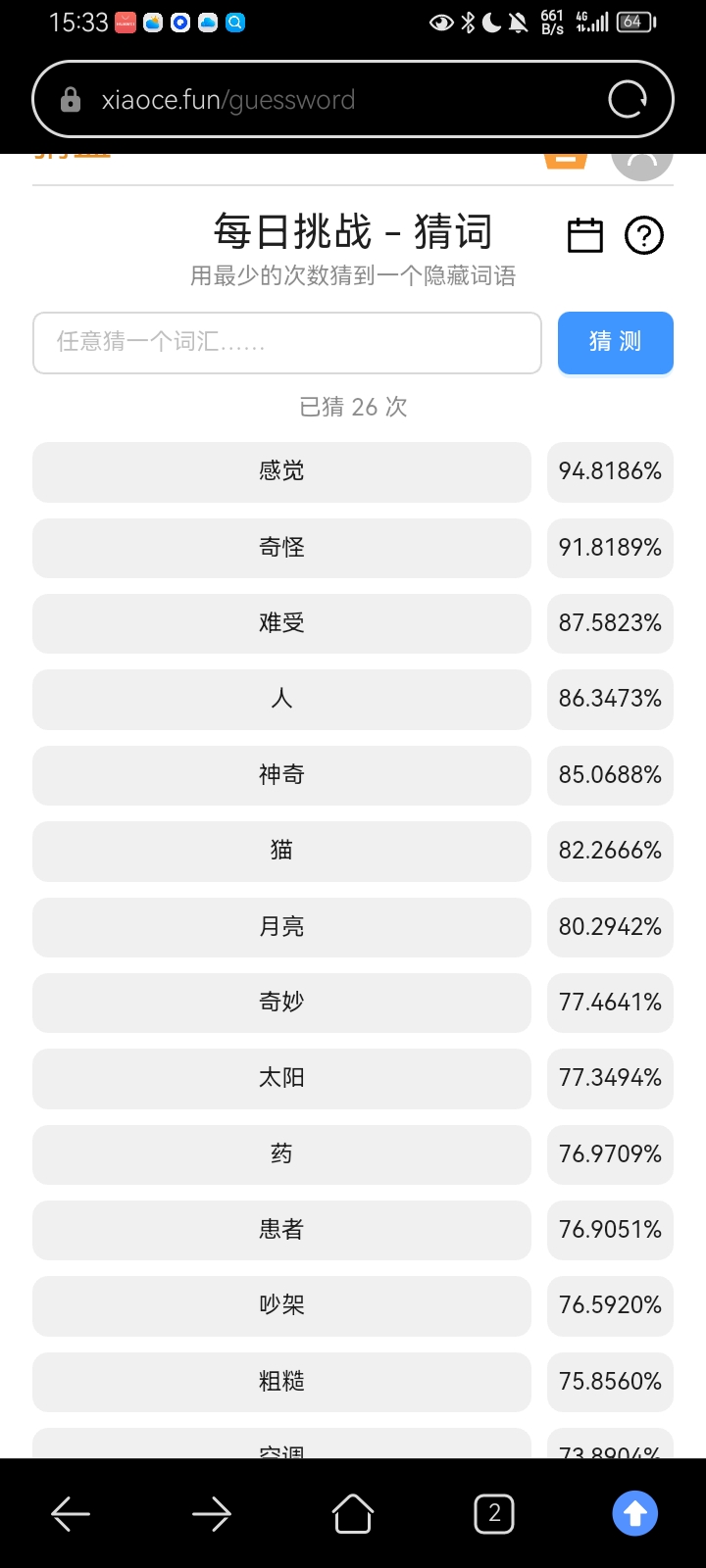
Task: Focus the word guess input field
Action: [x=287, y=343]
